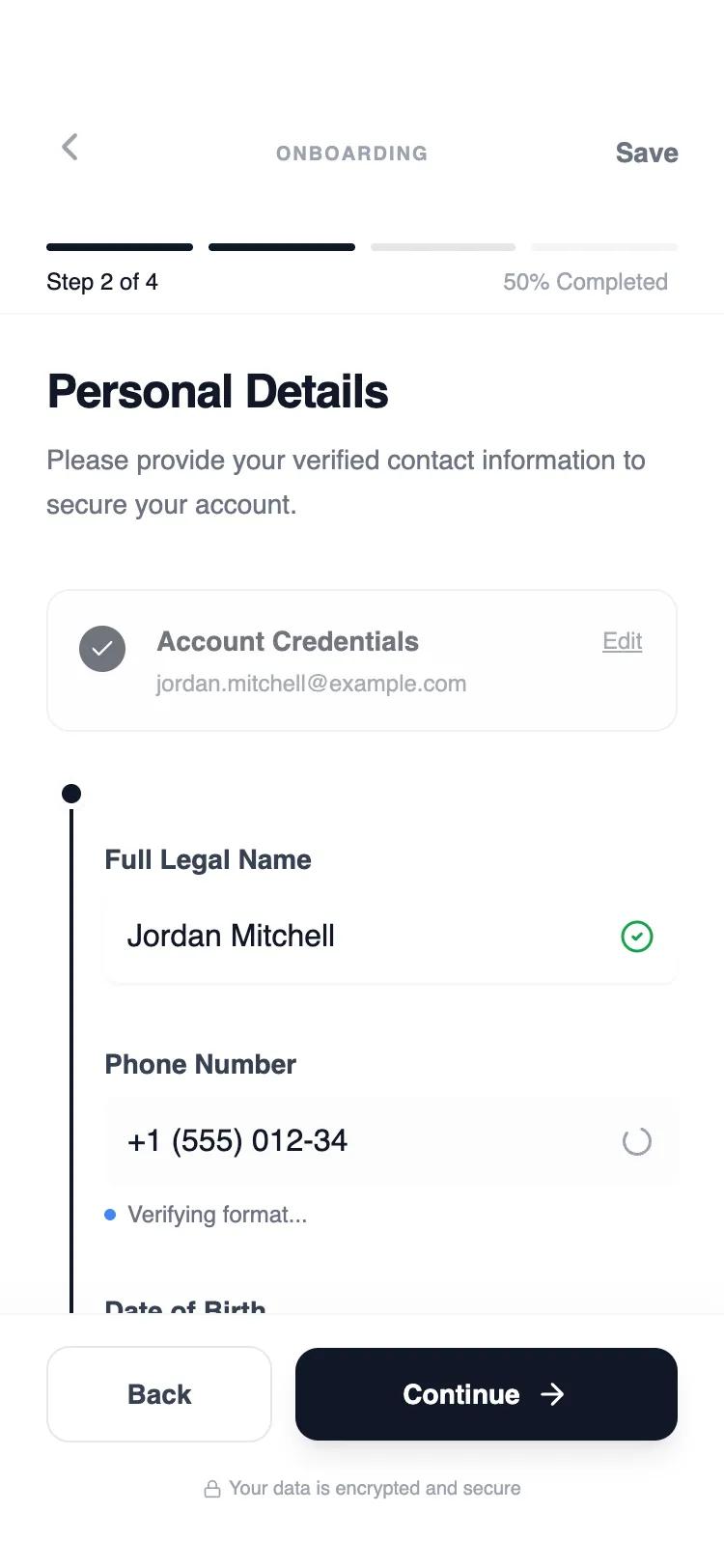The height and width of the screenshot is (1568, 724).
Task: Save onboarding progress
Action: 646,153
